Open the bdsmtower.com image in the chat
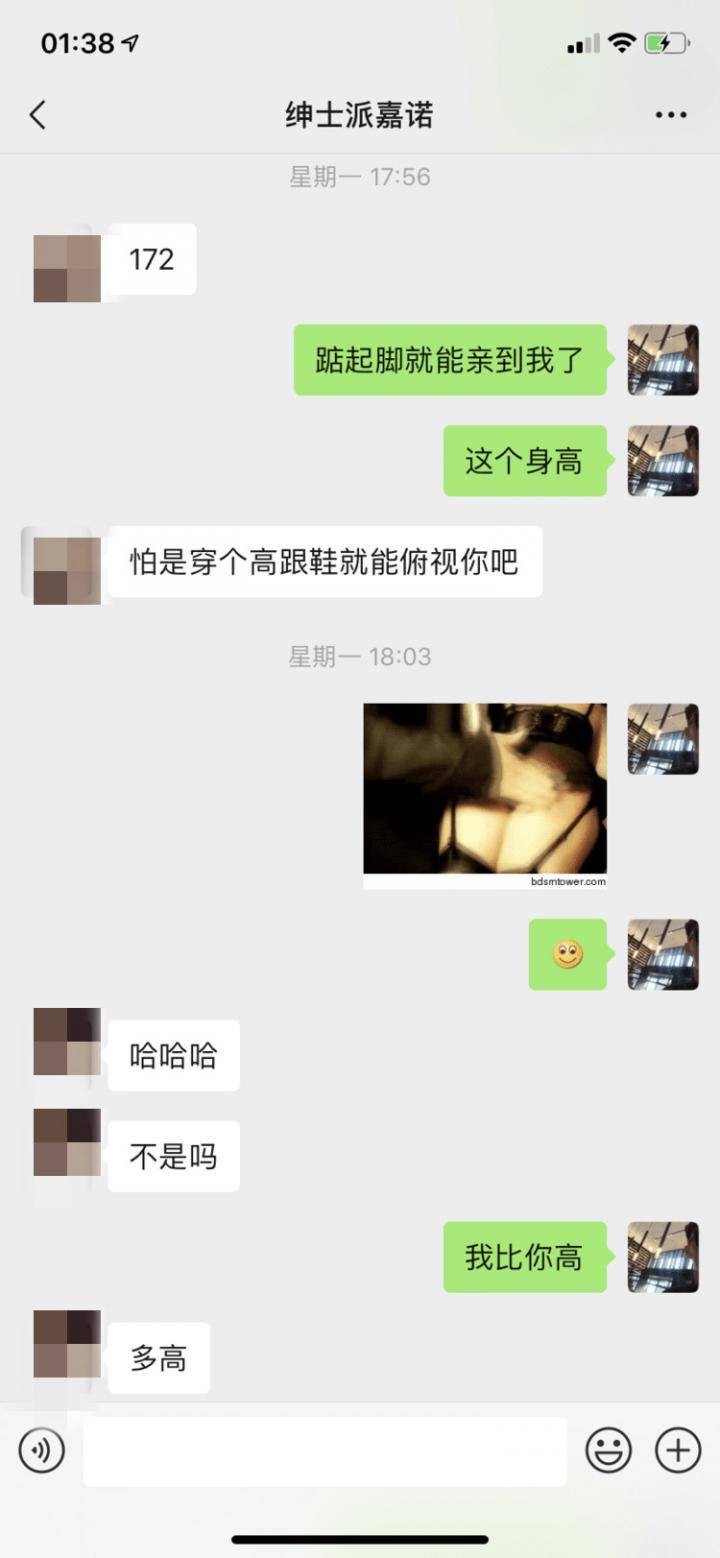720x1558 pixels. 485,790
